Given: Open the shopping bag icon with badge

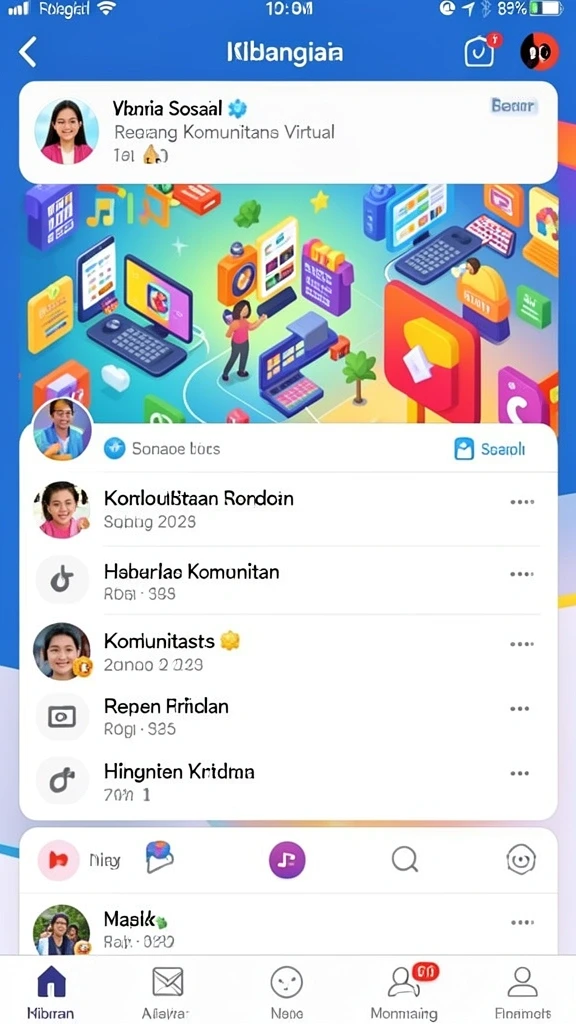Looking at the screenshot, I should pyautogui.click(x=480, y=51).
